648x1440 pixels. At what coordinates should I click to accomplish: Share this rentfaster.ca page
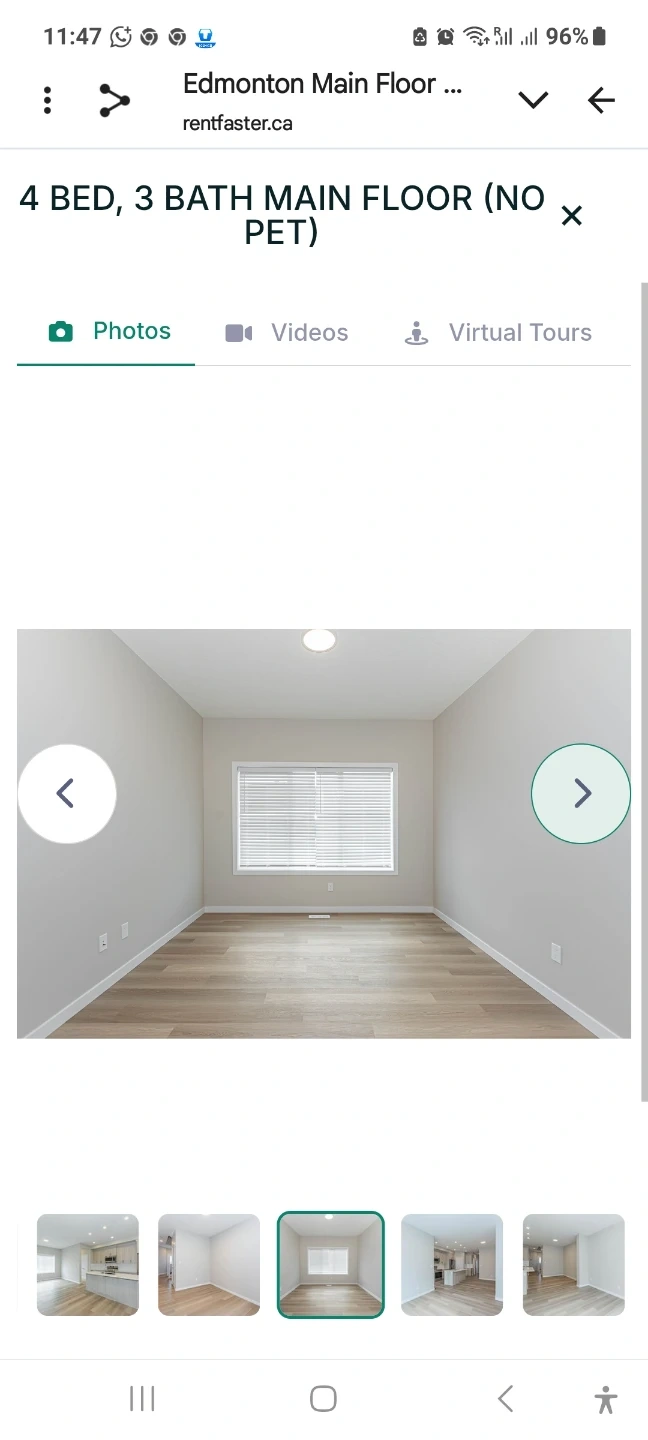click(114, 100)
